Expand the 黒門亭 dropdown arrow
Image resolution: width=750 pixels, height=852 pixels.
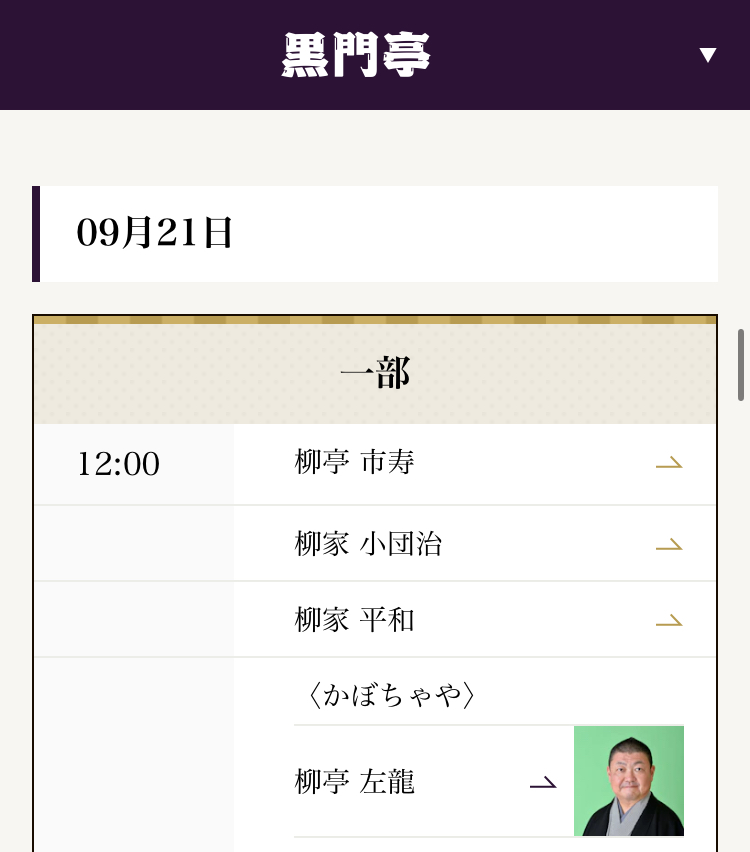708,55
